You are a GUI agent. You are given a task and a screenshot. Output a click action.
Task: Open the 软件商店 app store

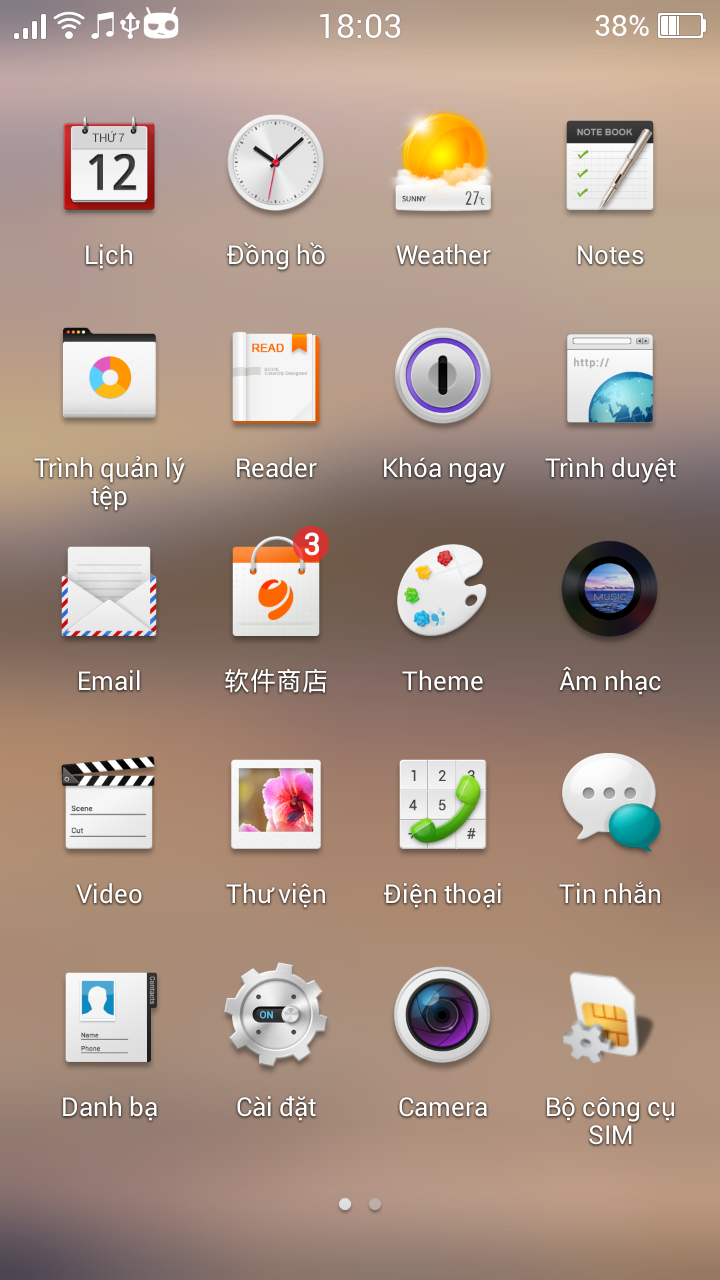[276, 590]
